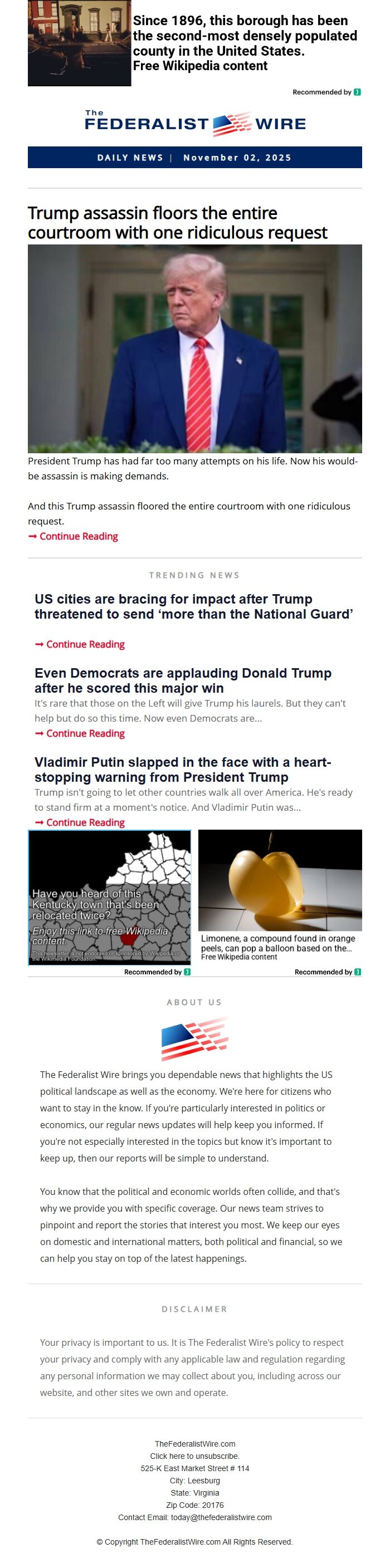Tap the Federalist Wire header logo

point(195,124)
